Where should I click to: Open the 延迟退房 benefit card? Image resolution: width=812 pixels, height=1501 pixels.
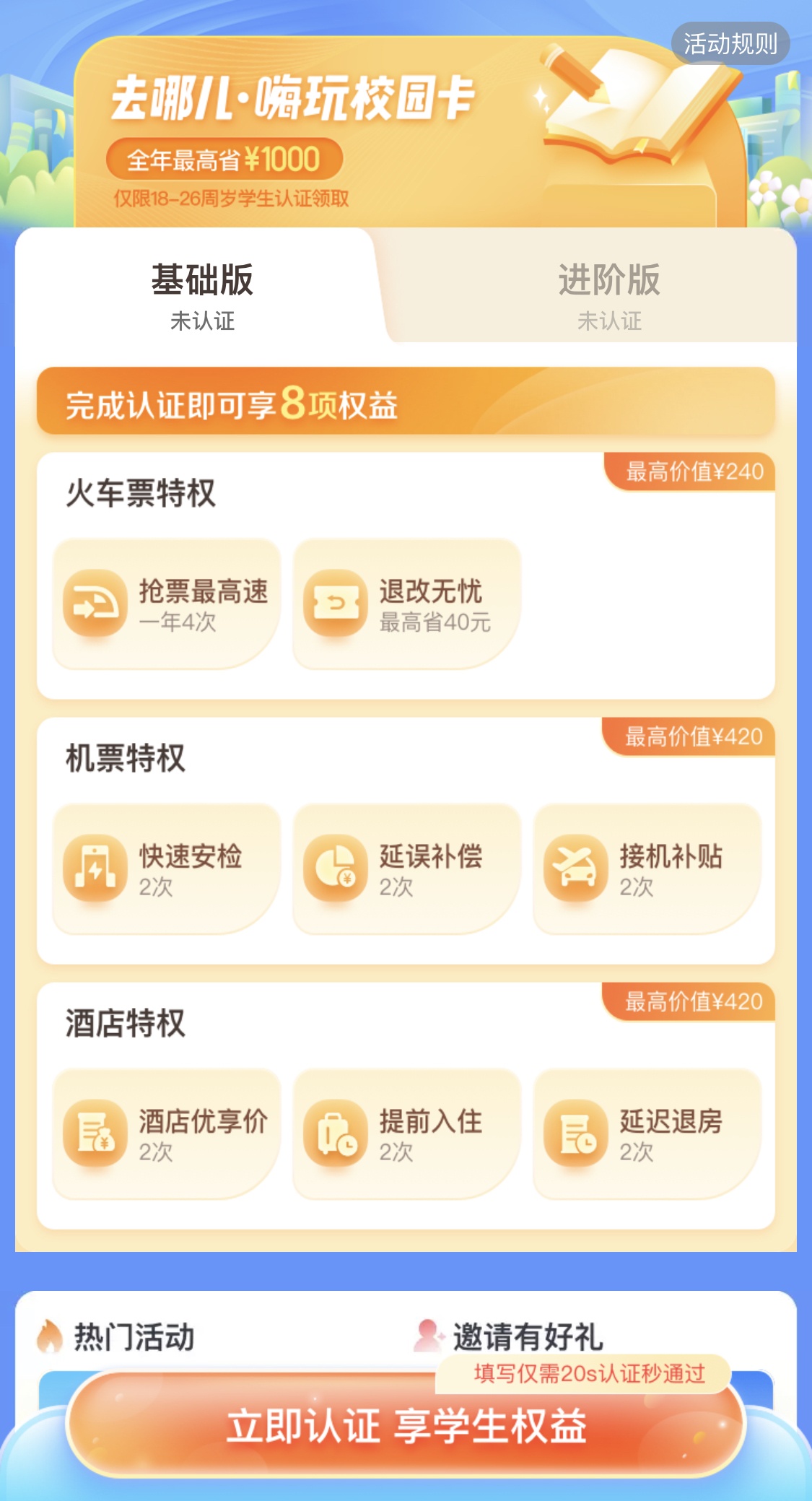point(647,1134)
